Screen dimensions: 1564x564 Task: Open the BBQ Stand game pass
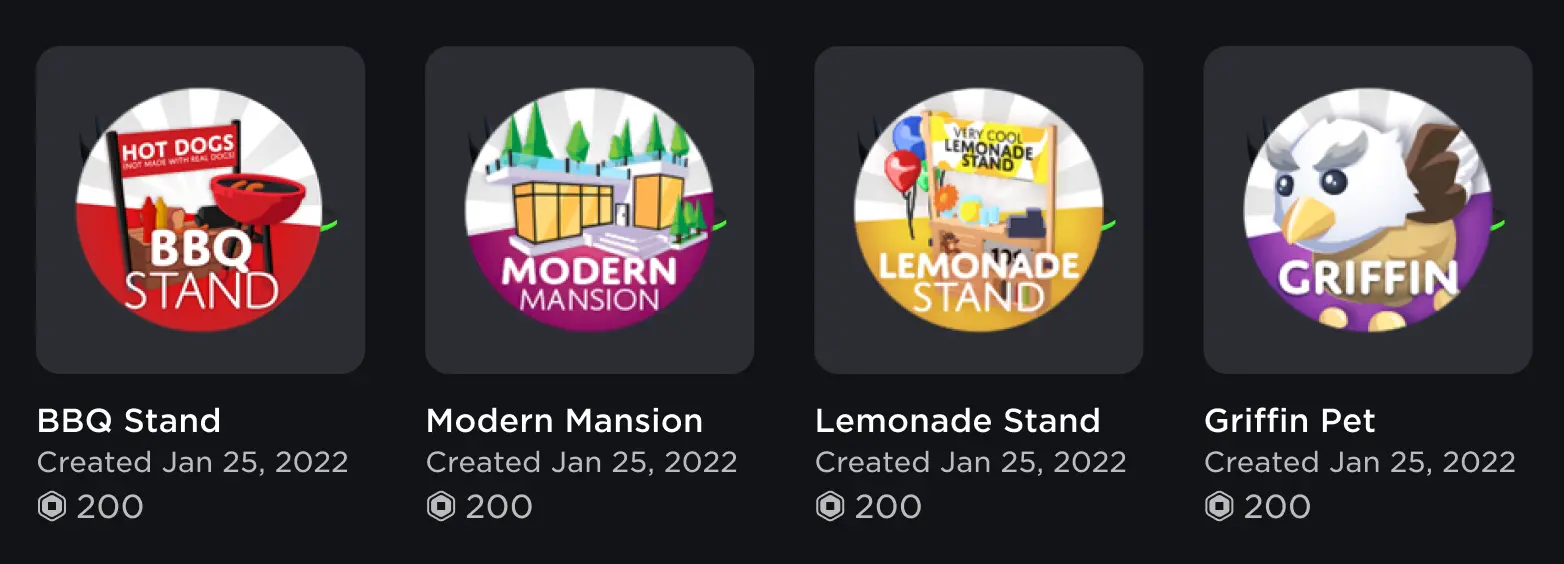click(200, 210)
